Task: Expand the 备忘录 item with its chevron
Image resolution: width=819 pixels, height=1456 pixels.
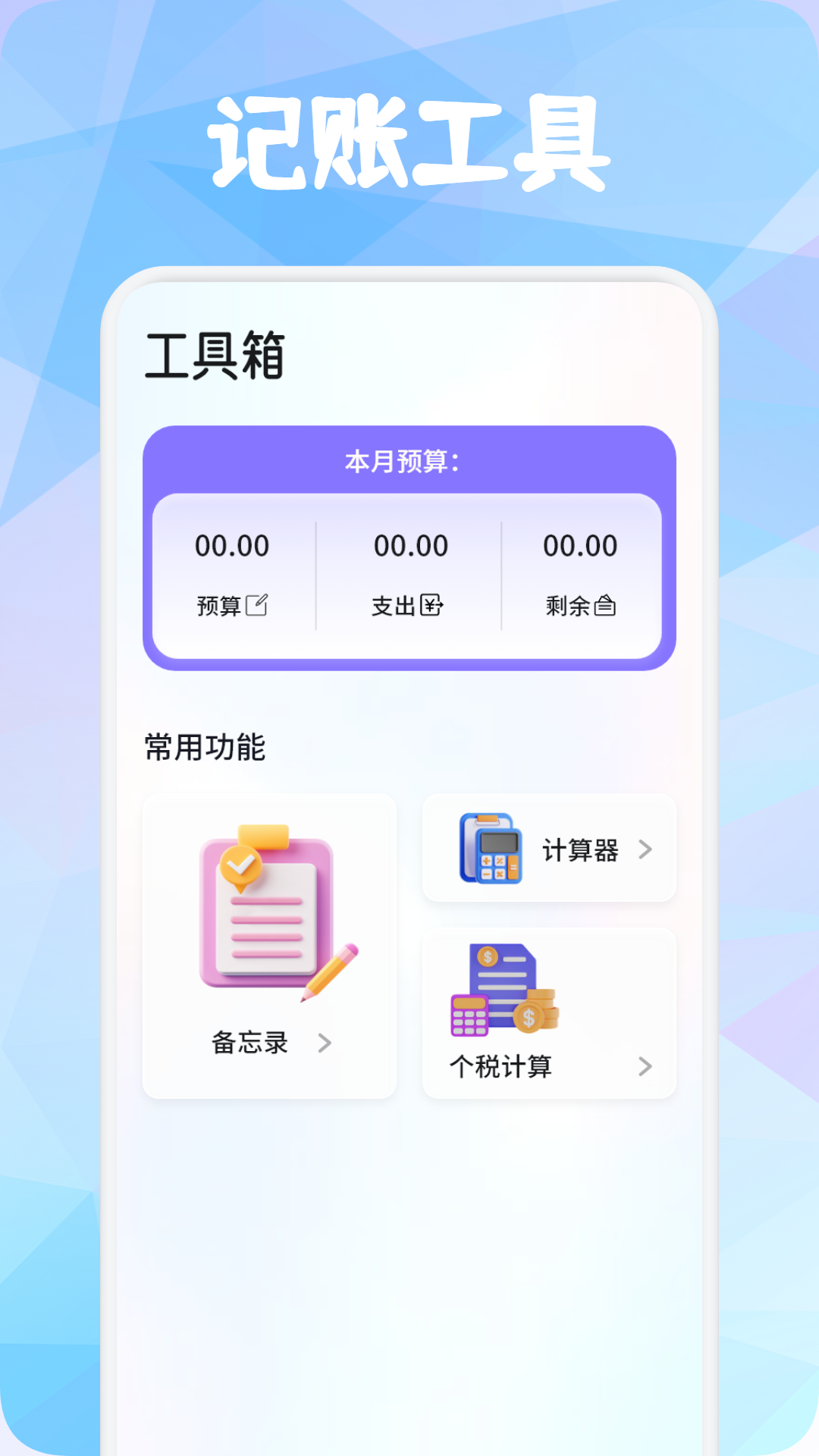Action: (x=326, y=1043)
